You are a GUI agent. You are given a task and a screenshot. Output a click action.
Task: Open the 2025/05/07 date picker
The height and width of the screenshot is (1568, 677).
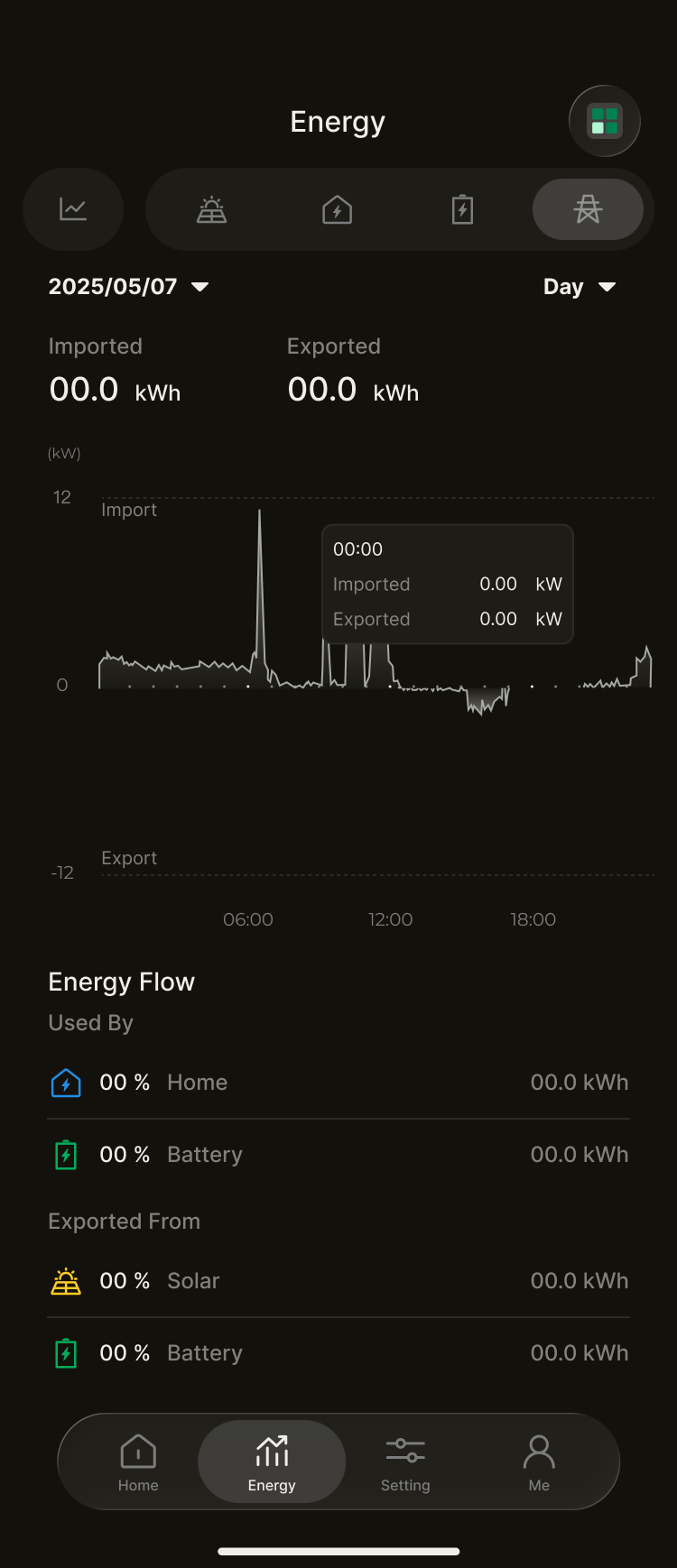(128, 287)
